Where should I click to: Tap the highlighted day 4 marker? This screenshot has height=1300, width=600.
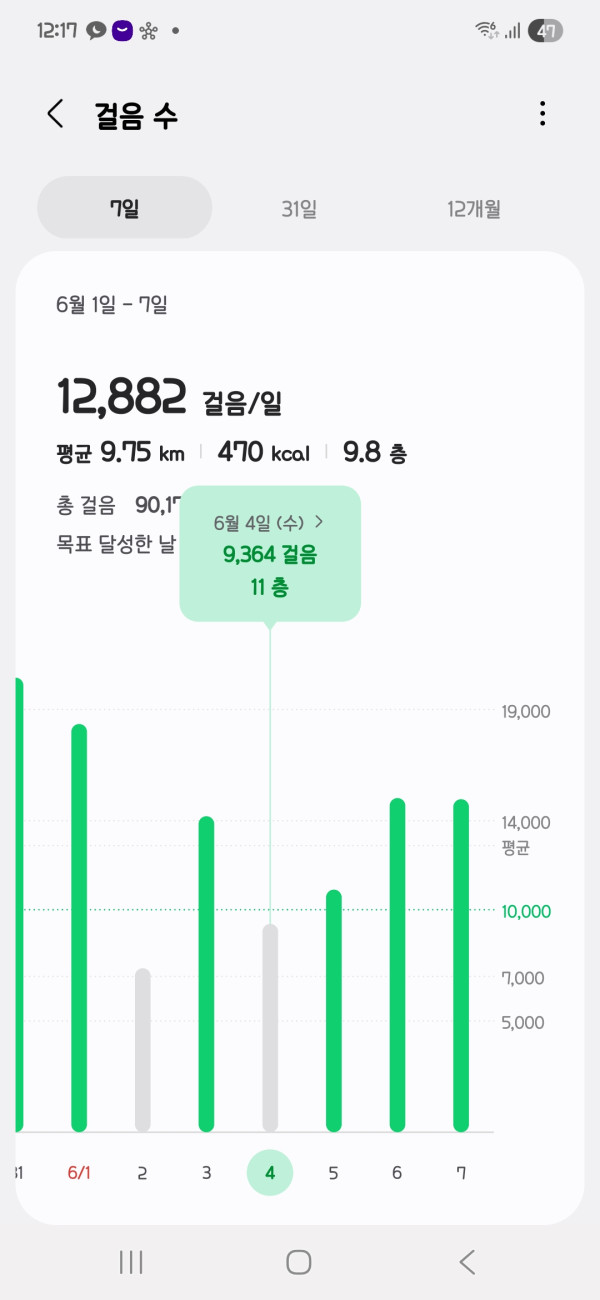point(270,1173)
